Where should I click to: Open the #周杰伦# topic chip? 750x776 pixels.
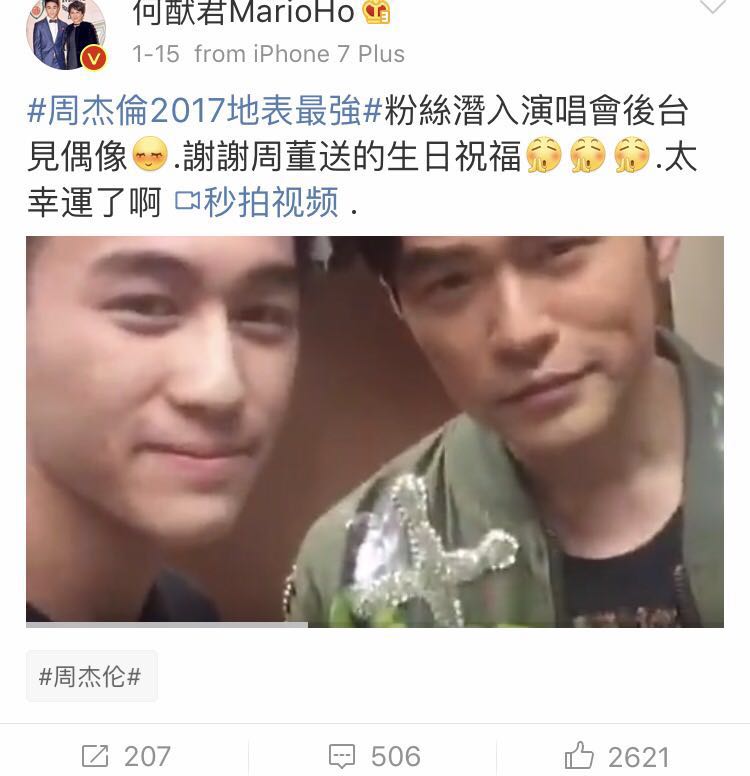point(91,677)
